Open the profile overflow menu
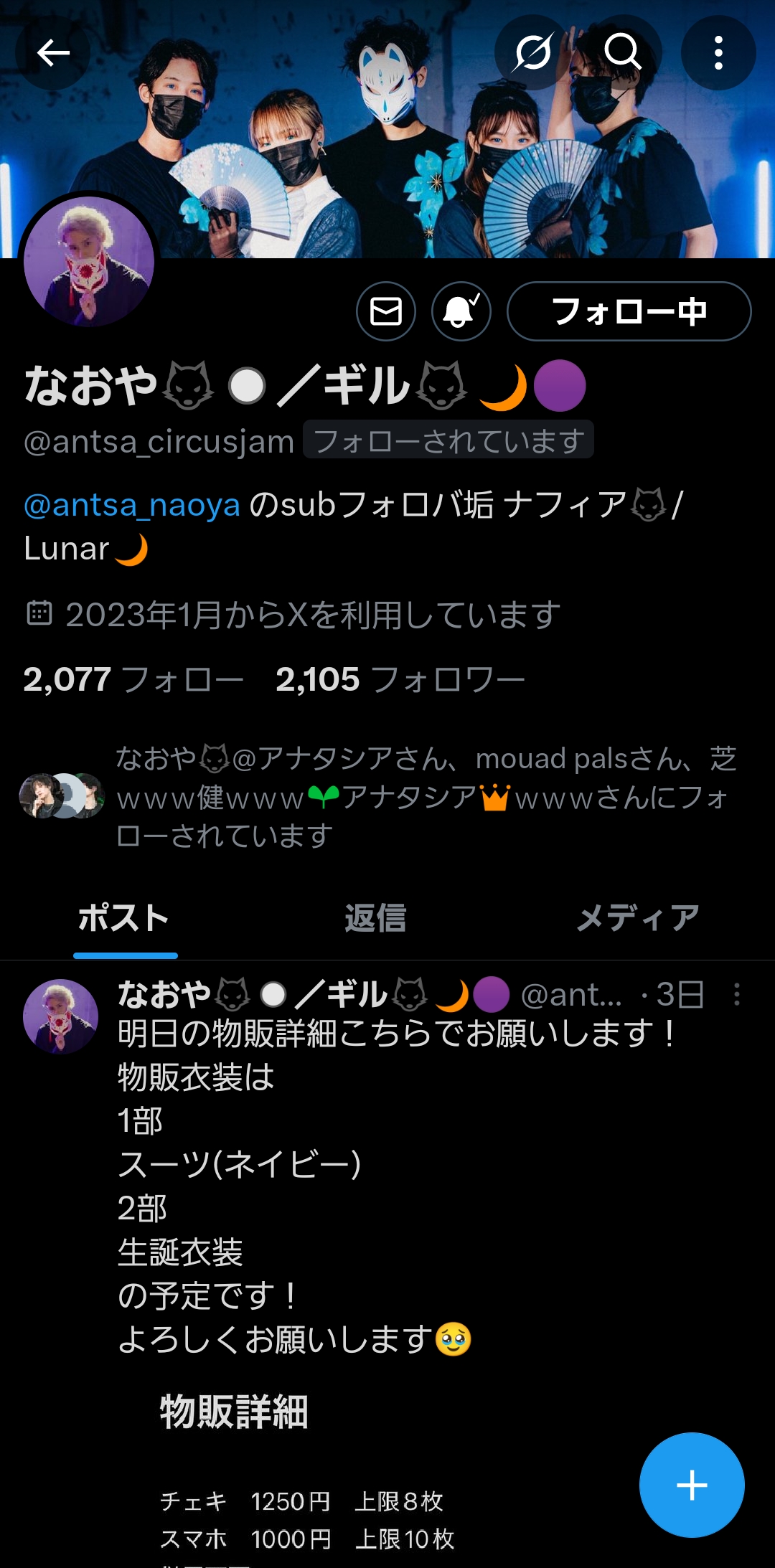Image resolution: width=775 pixels, height=1568 pixels. [718, 53]
